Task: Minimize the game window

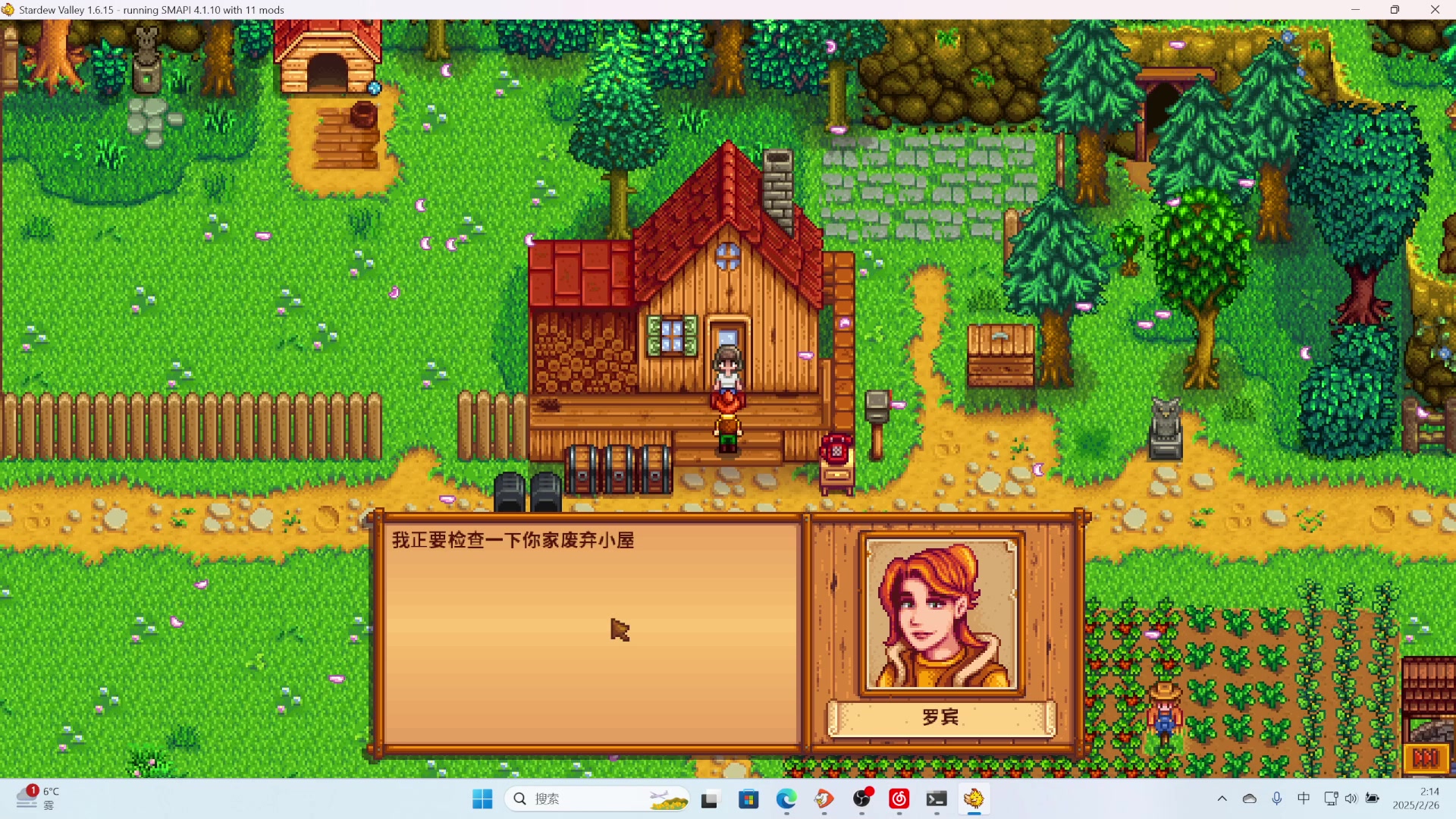Action: pyautogui.click(x=1355, y=10)
